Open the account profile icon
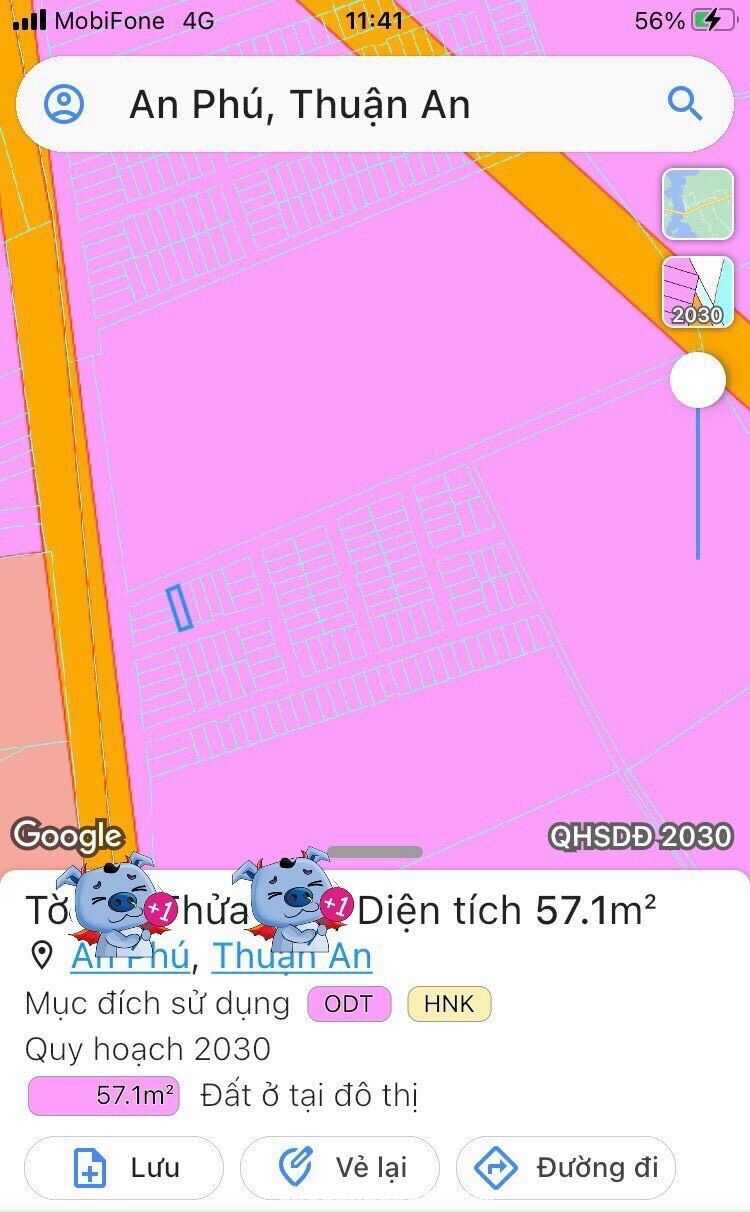The image size is (750, 1212). pyautogui.click(x=64, y=104)
